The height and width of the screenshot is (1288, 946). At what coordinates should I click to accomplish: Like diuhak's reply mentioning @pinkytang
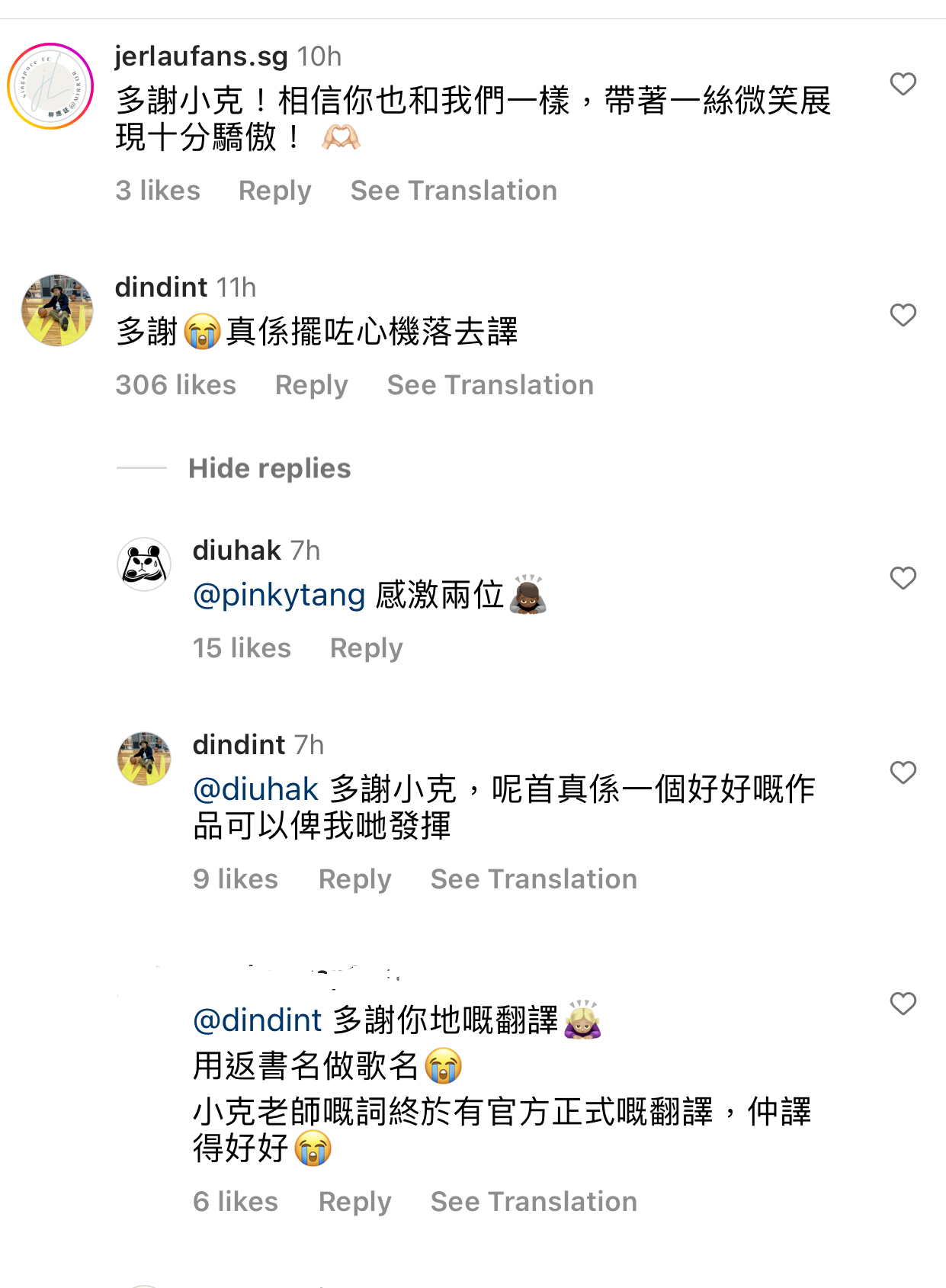pos(903,578)
